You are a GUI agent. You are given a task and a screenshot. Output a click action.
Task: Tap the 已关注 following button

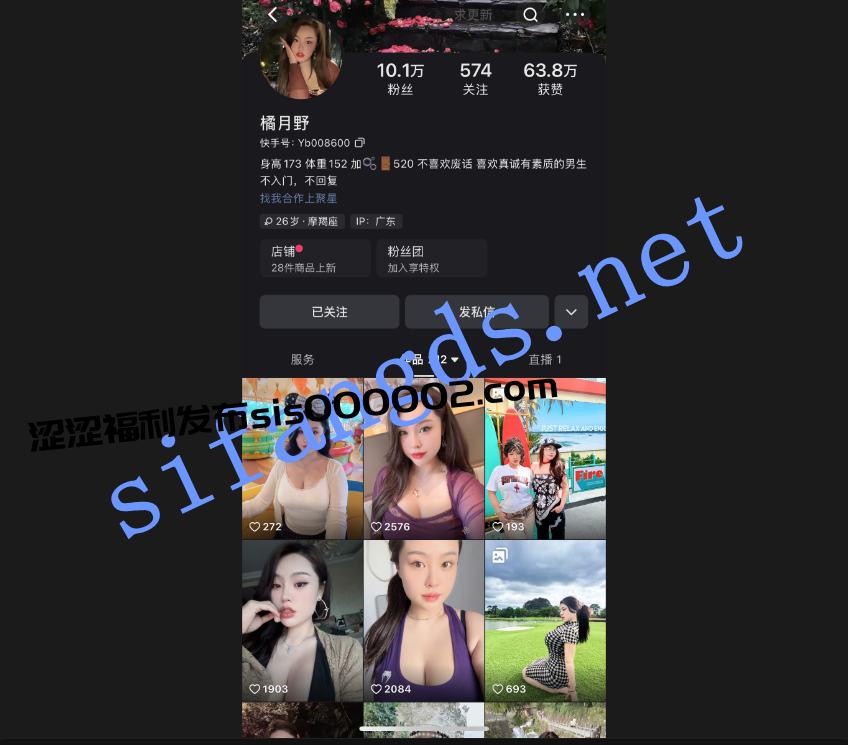click(329, 312)
